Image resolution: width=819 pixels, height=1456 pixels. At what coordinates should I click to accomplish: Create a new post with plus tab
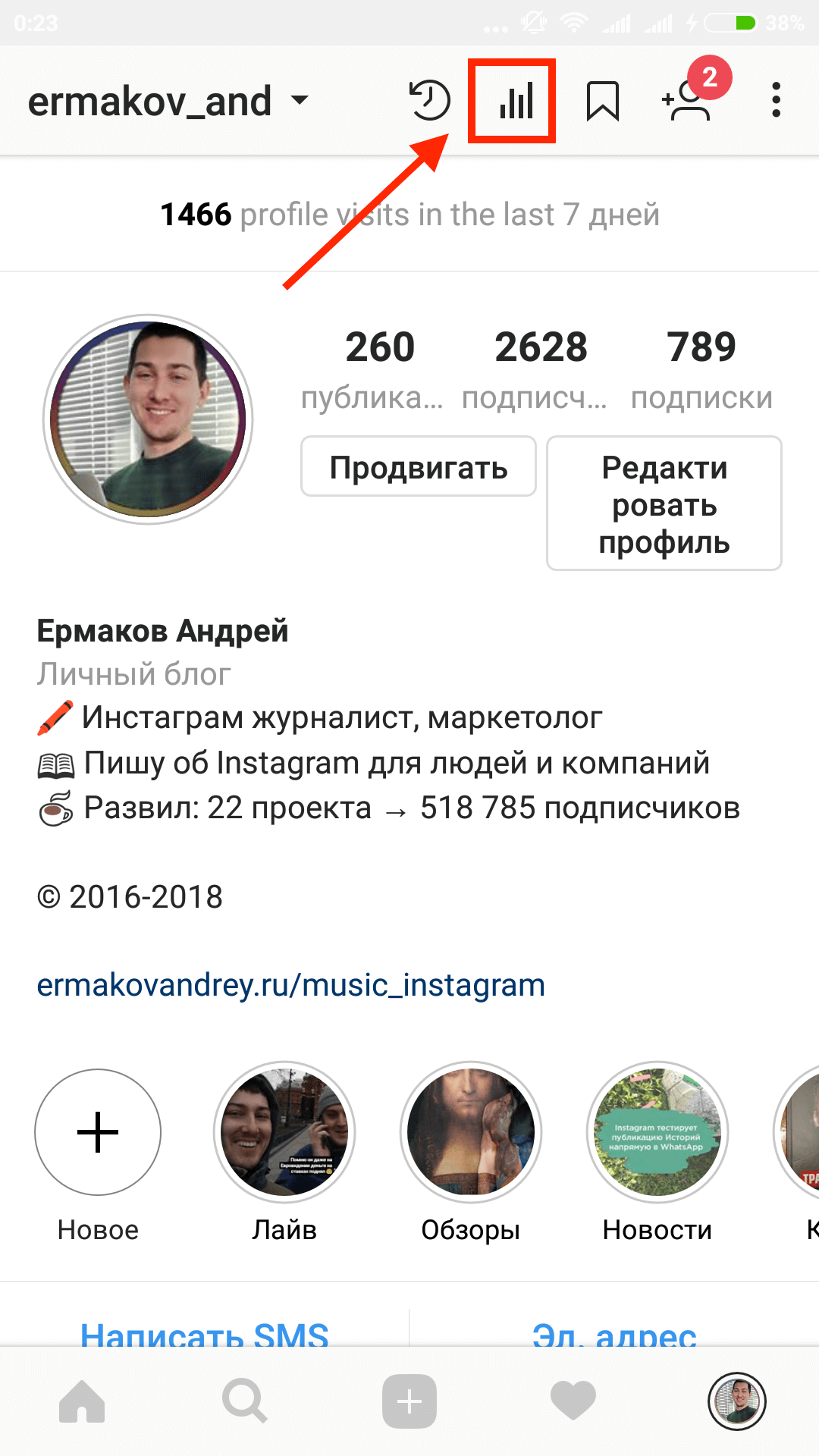(409, 1401)
